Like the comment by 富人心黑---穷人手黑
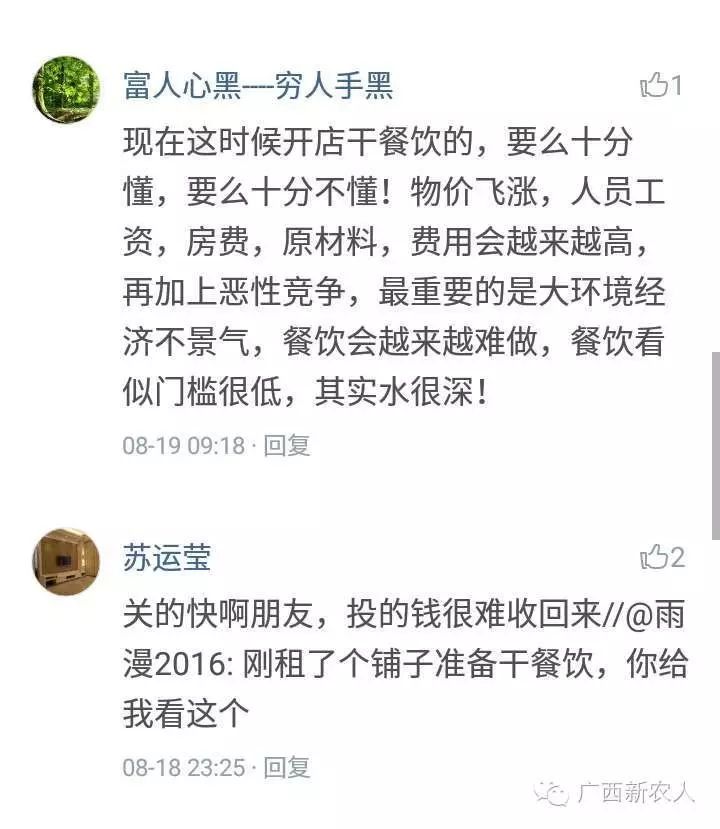Image resolution: width=720 pixels, height=829 pixels. [x=661, y=86]
